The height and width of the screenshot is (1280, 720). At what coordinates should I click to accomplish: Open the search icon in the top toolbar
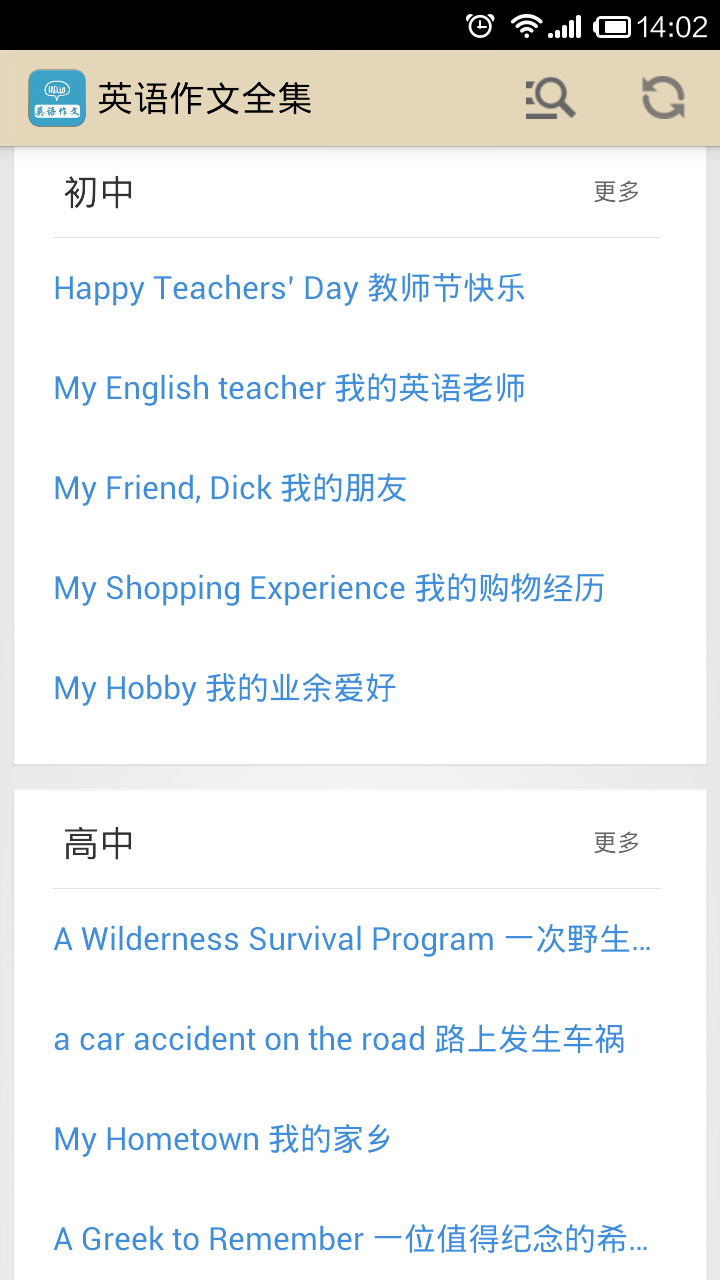(x=550, y=97)
